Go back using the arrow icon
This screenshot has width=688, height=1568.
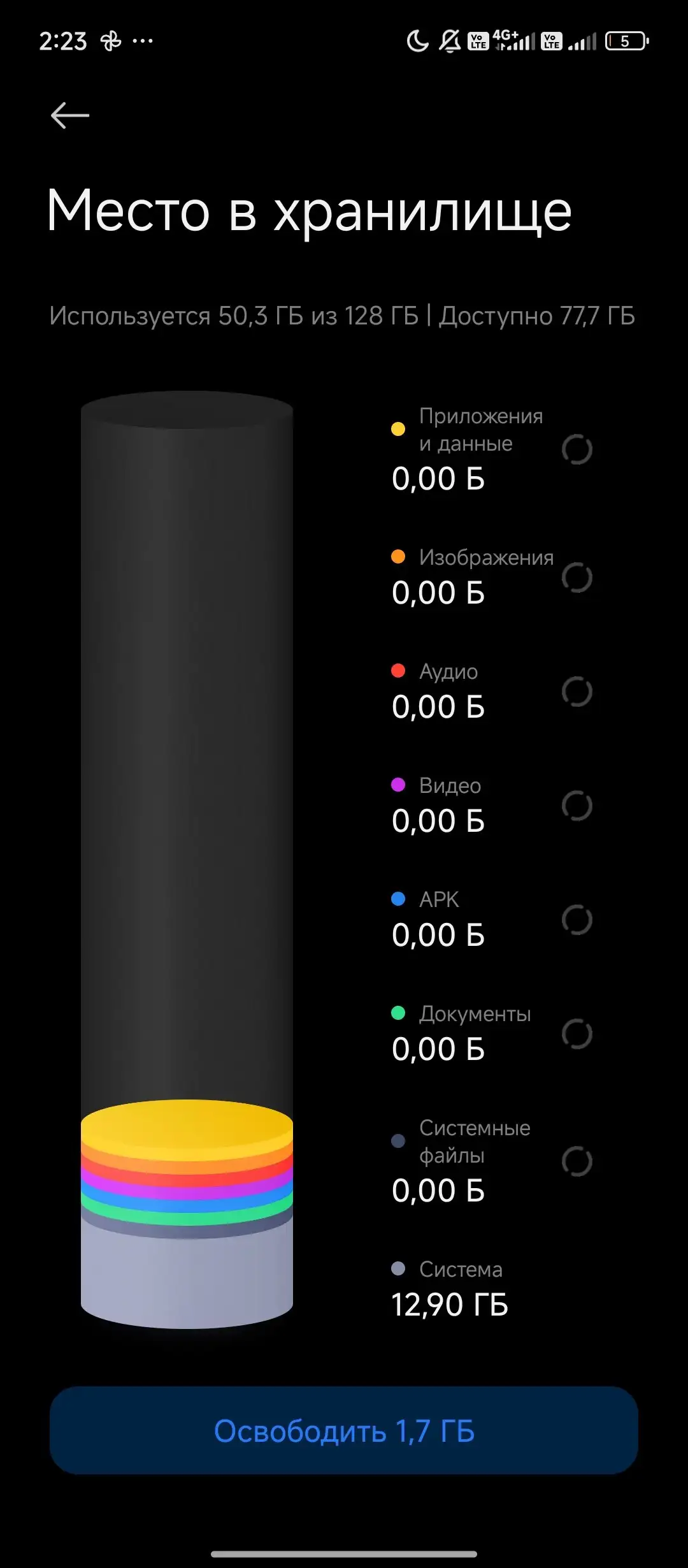pyautogui.click(x=70, y=115)
